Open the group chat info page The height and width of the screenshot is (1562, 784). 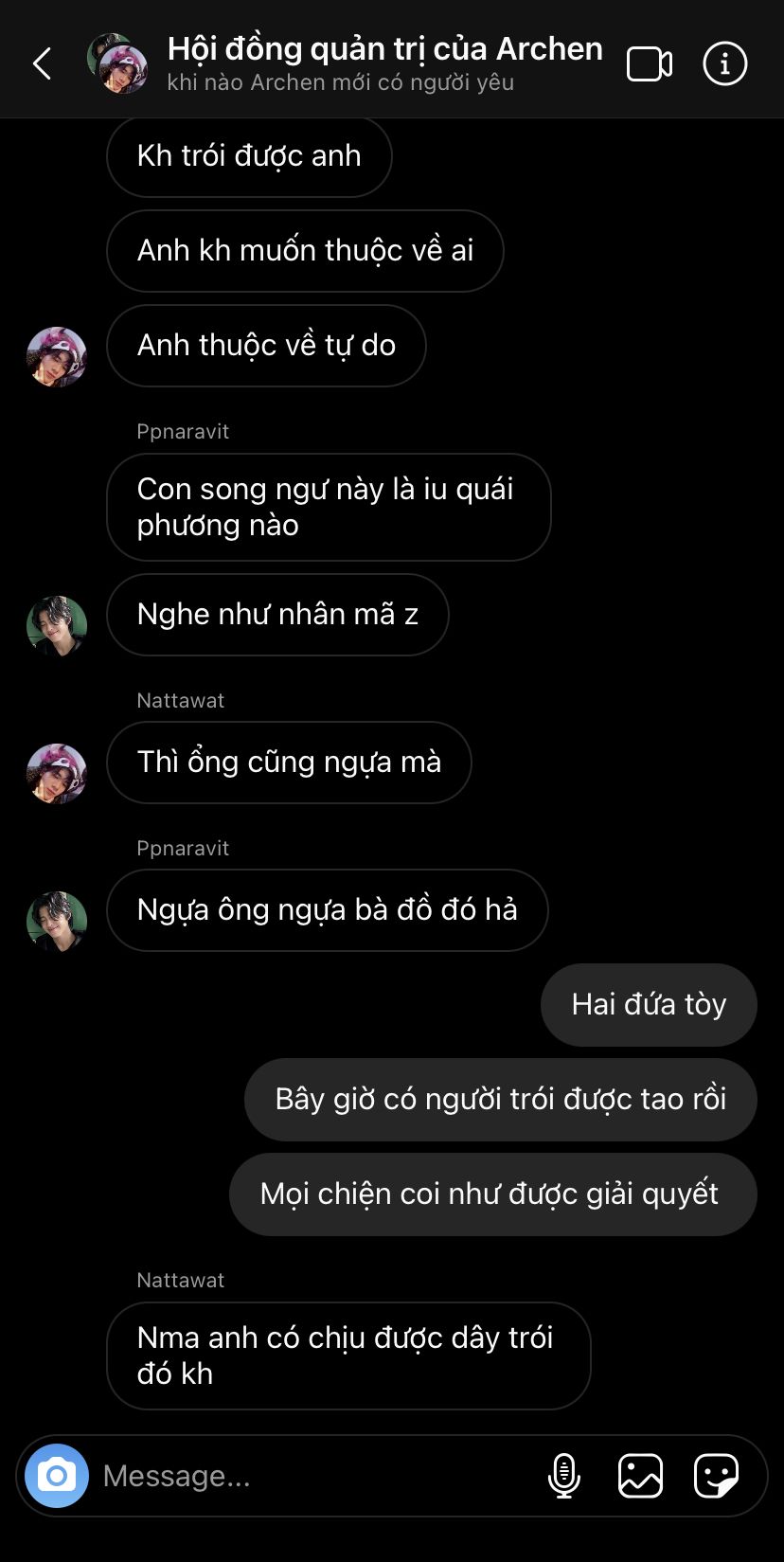click(x=724, y=64)
